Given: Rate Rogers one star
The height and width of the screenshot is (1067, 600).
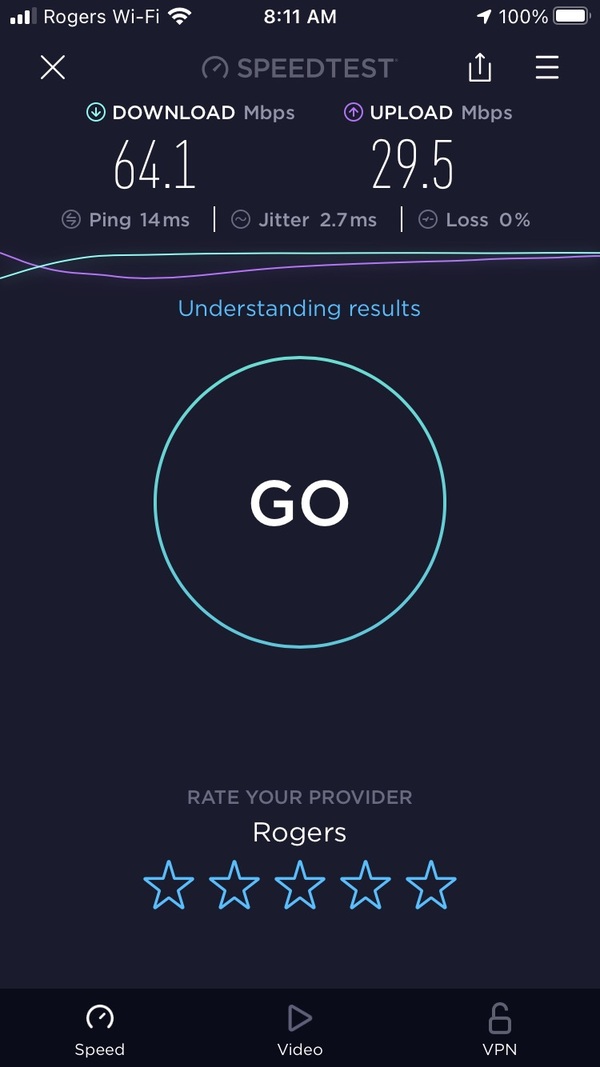Looking at the screenshot, I should tap(168, 886).
